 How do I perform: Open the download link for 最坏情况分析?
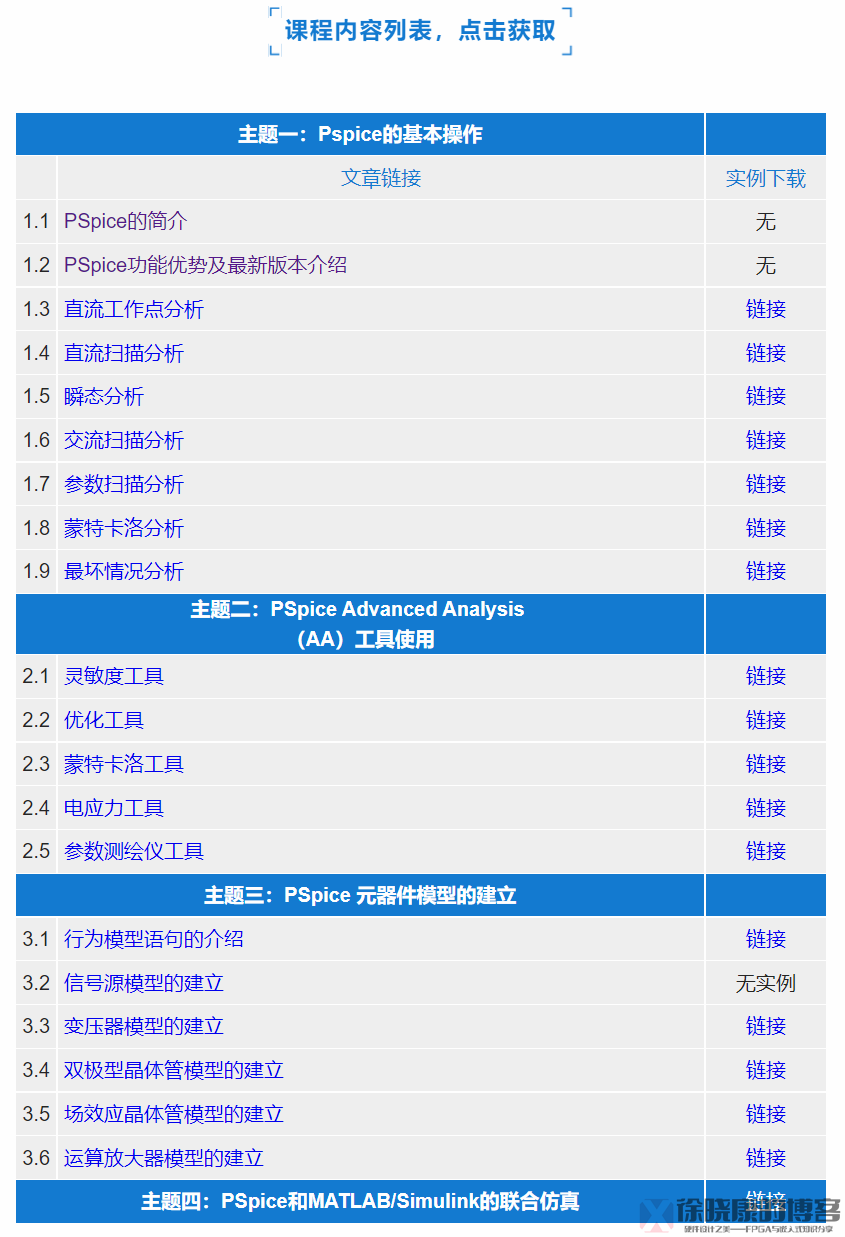[765, 571]
